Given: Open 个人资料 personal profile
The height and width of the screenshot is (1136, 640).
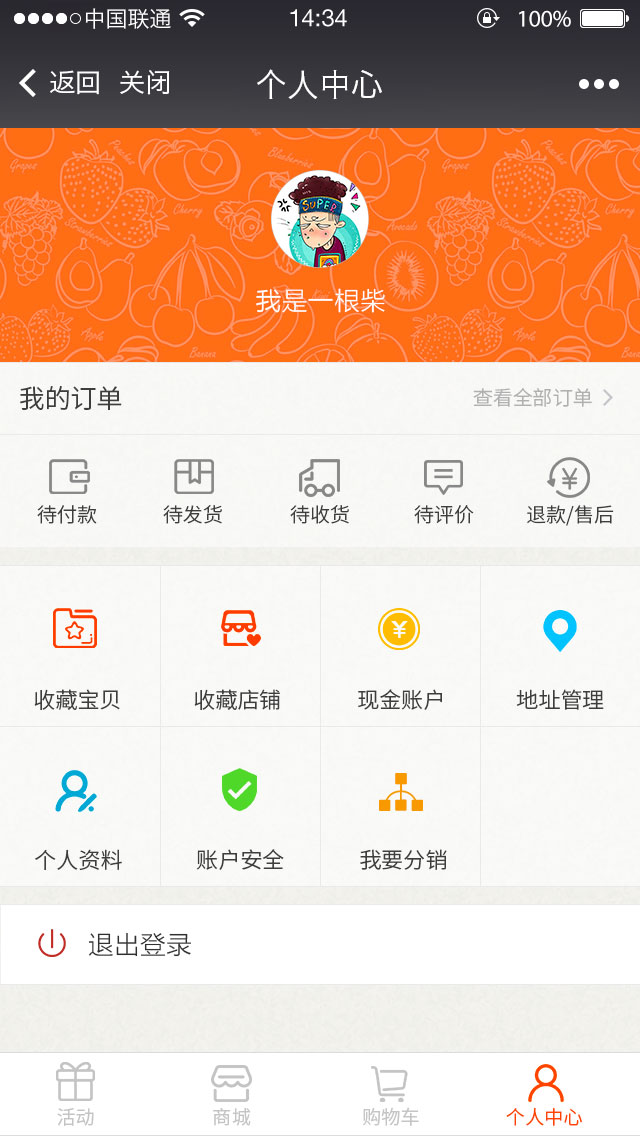Looking at the screenshot, I should point(78,808).
